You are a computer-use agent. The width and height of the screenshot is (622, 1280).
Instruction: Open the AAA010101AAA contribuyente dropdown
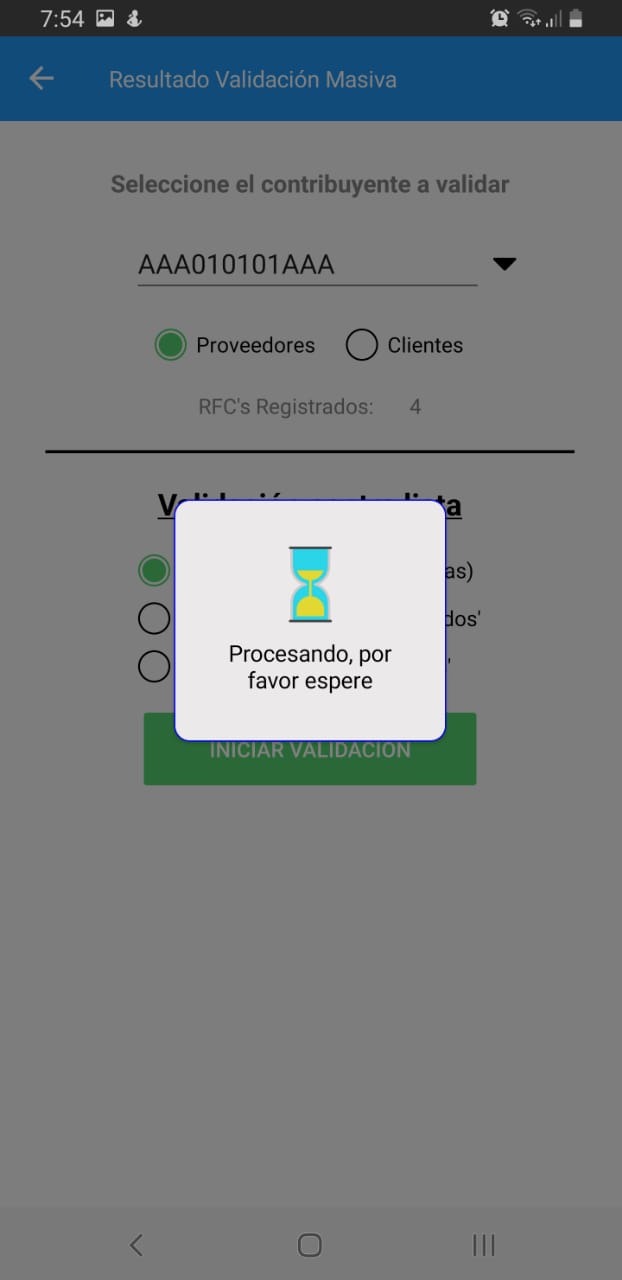click(x=327, y=265)
